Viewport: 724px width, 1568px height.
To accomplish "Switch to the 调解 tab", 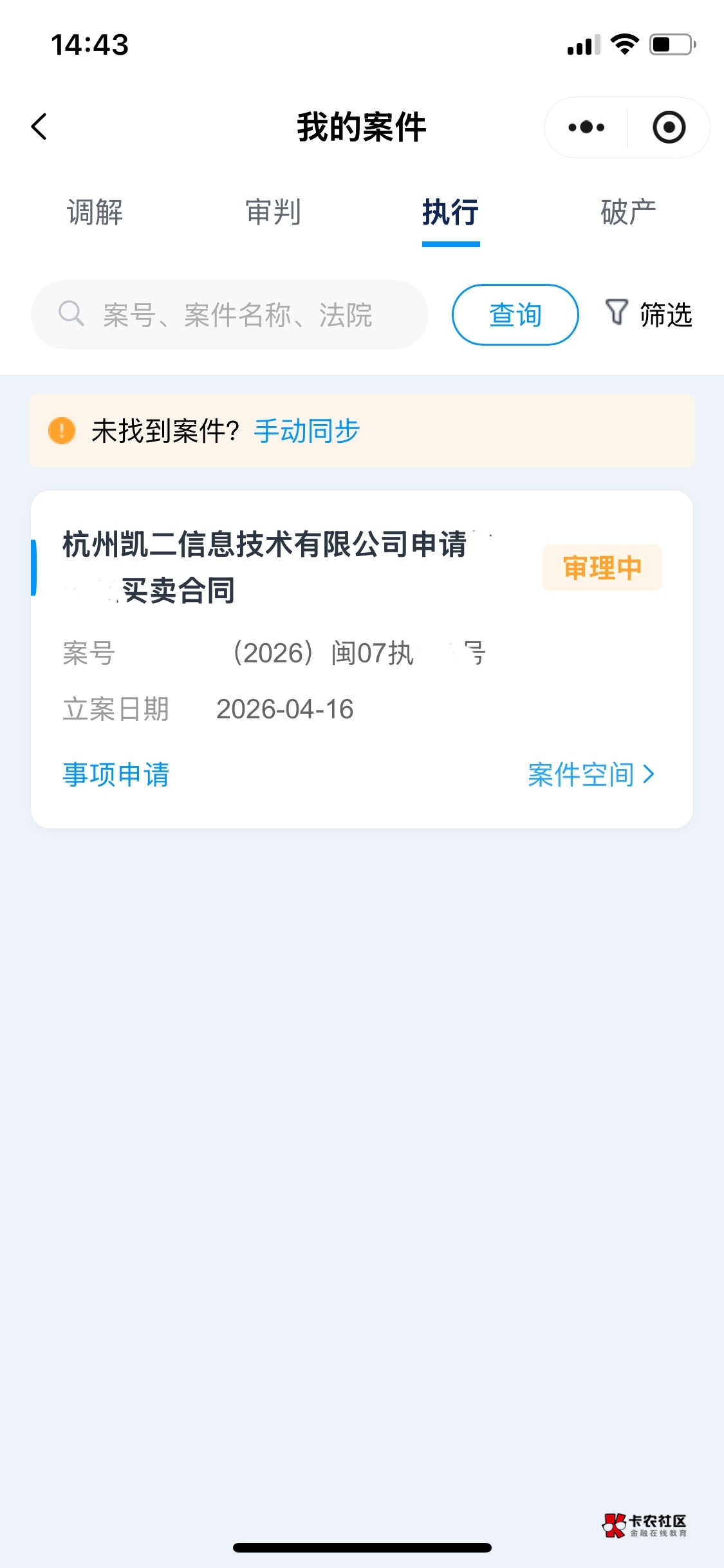I will coord(95,212).
